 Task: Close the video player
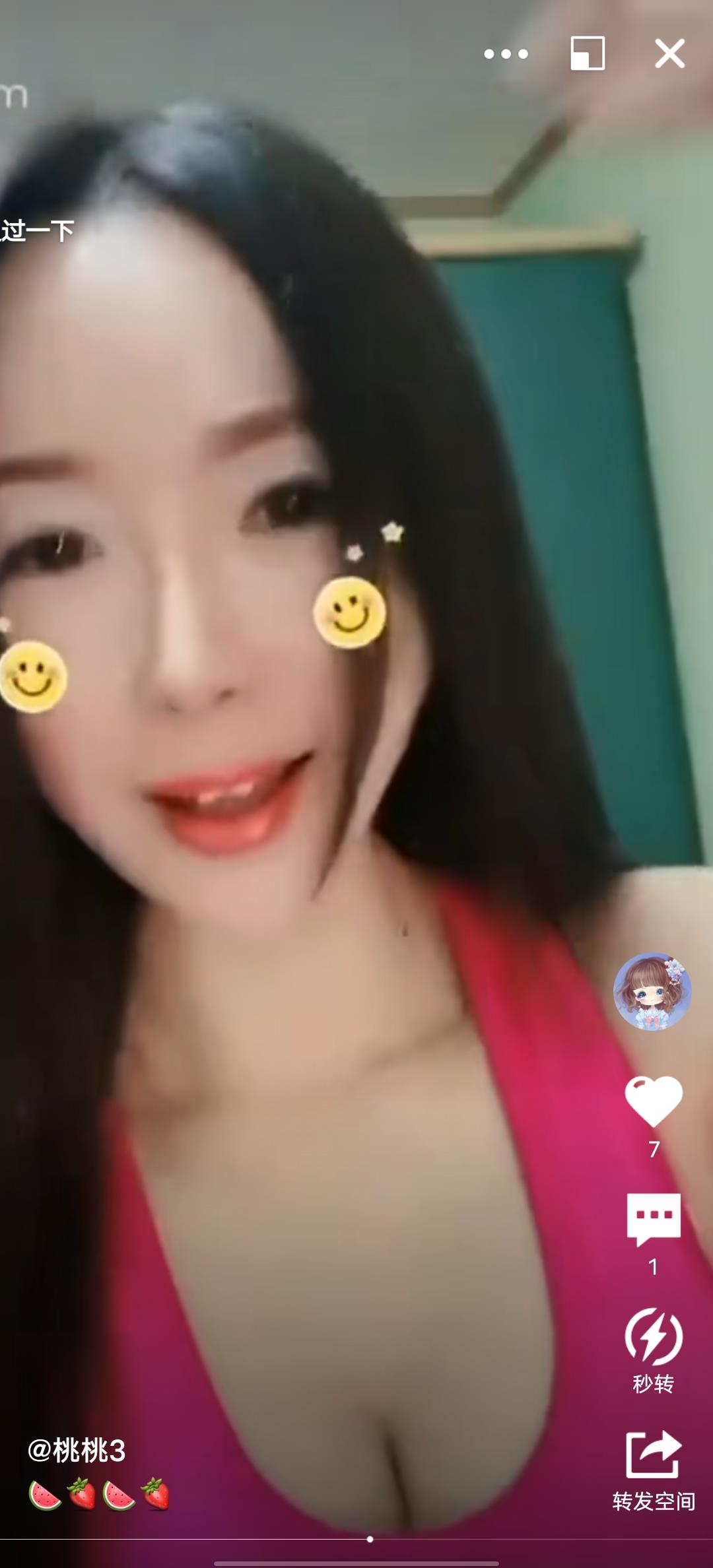point(669,53)
